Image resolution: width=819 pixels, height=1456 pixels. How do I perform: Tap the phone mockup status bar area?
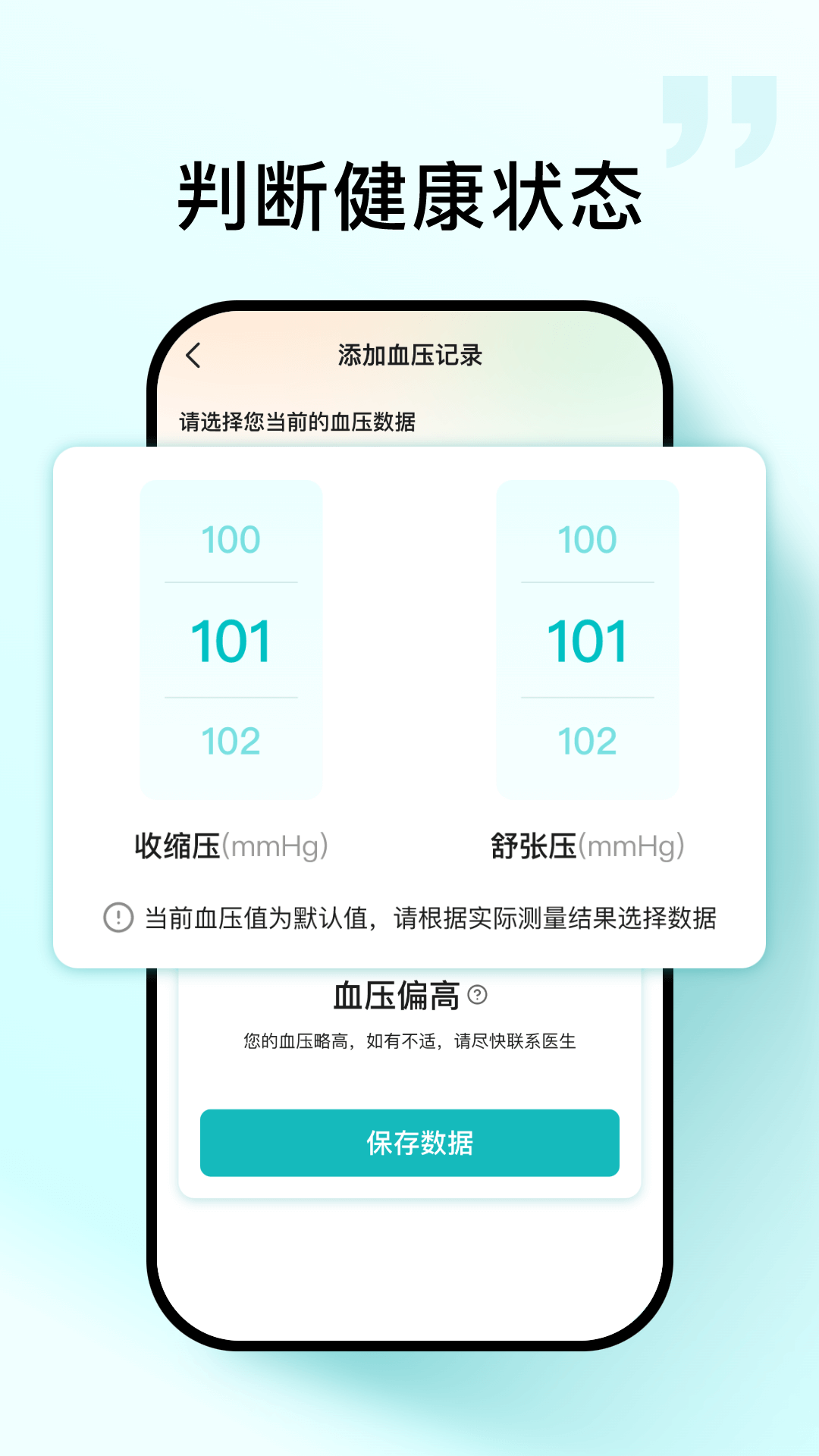pyautogui.click(x=409, y=322)
